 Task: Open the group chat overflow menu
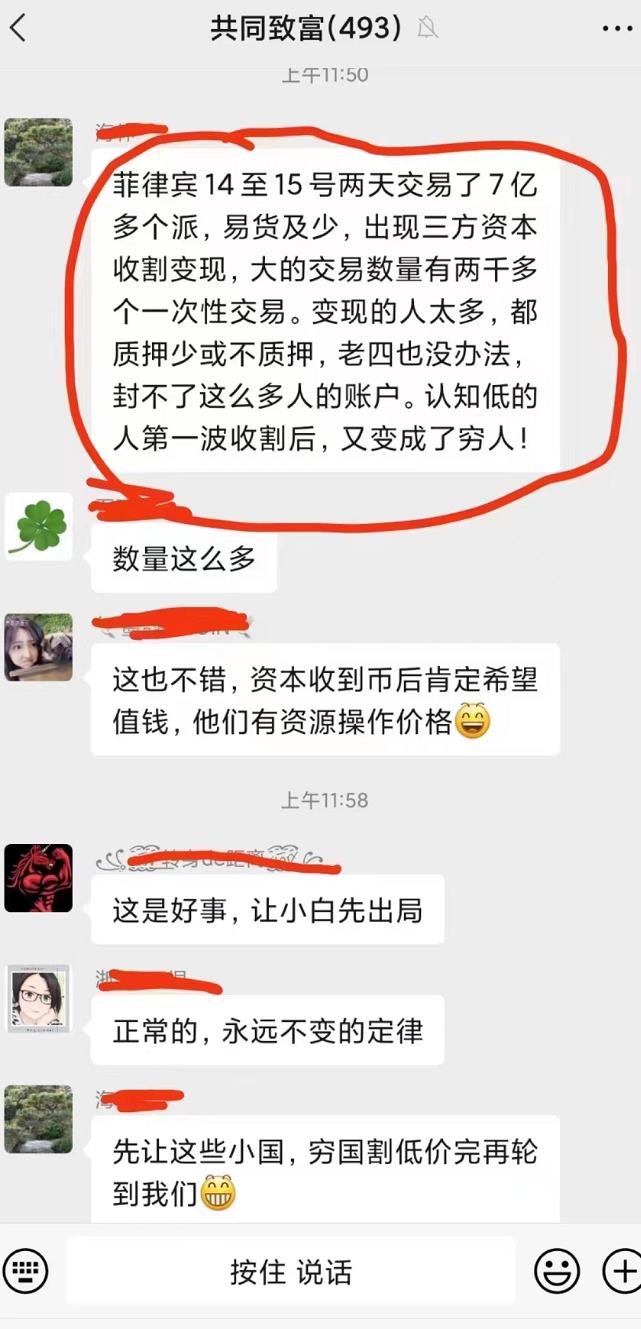coord(617,29)
